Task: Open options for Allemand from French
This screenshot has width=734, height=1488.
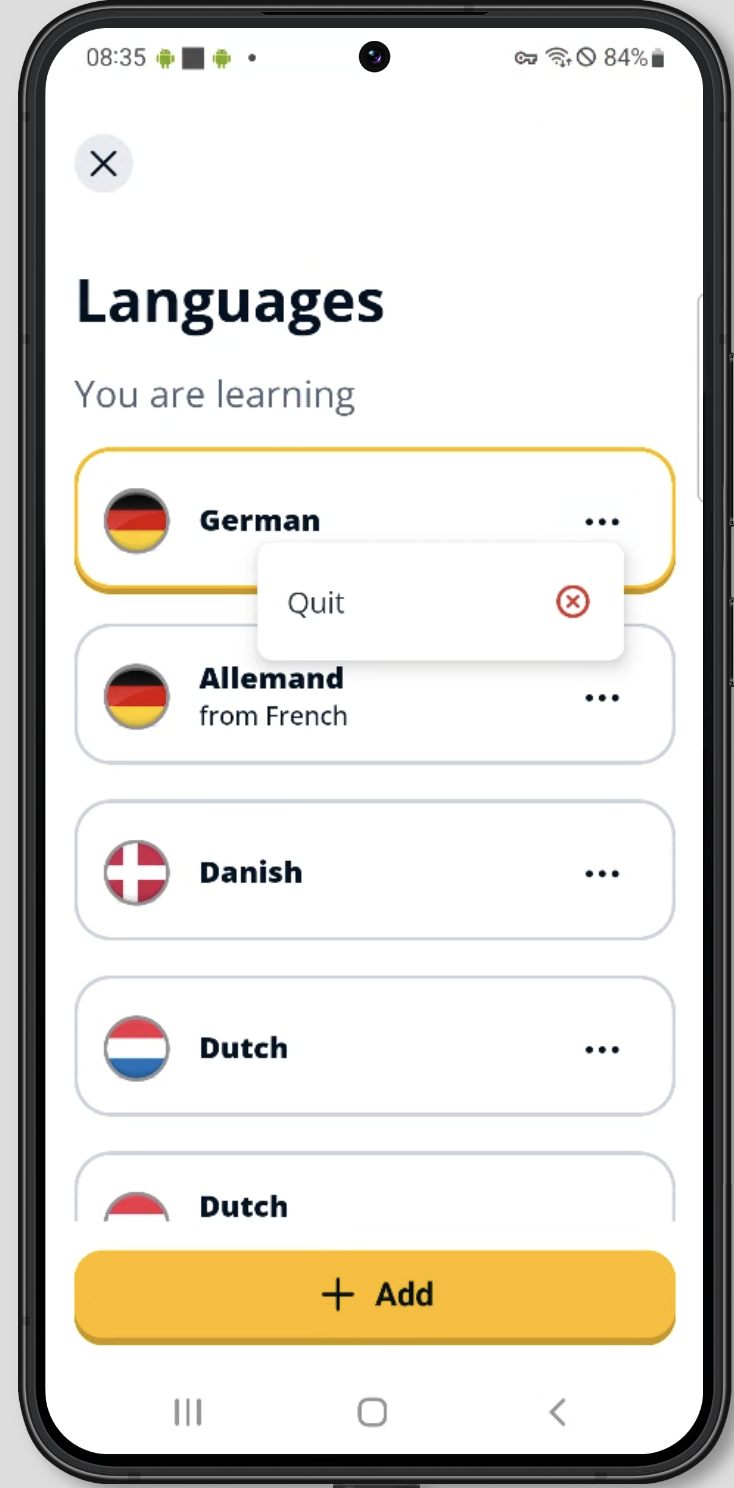Action: point(601,698)
